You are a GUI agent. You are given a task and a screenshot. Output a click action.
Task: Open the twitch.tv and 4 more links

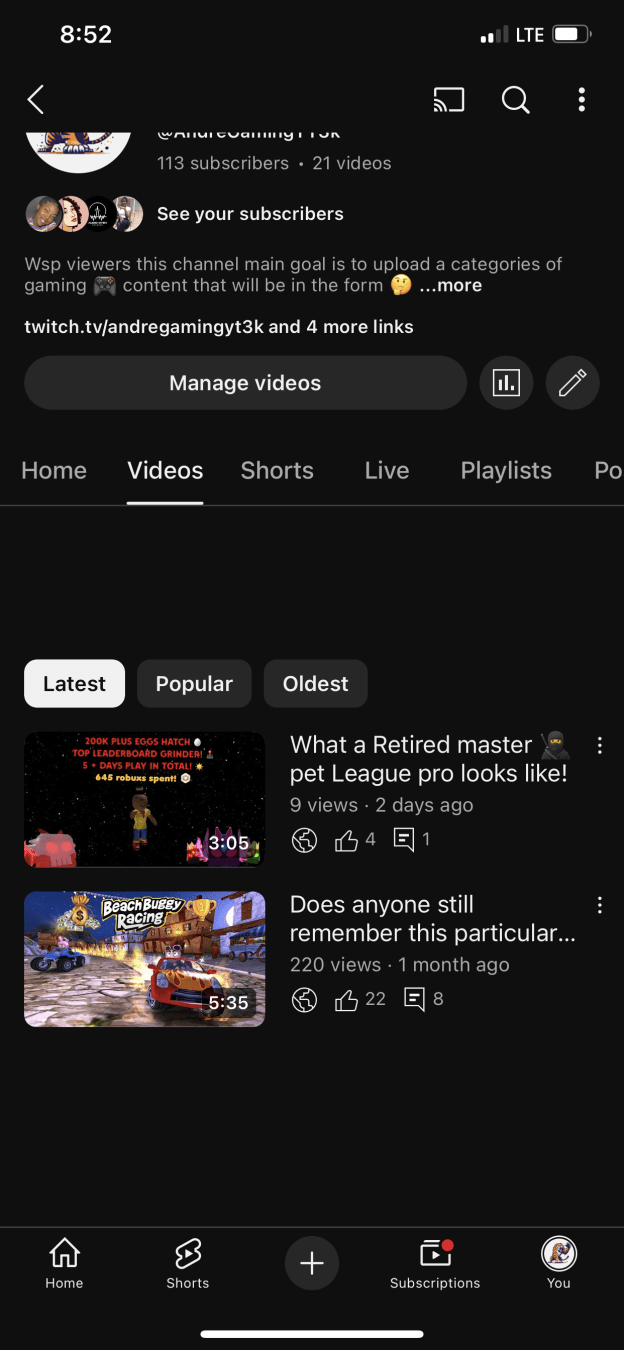[219, 327]
